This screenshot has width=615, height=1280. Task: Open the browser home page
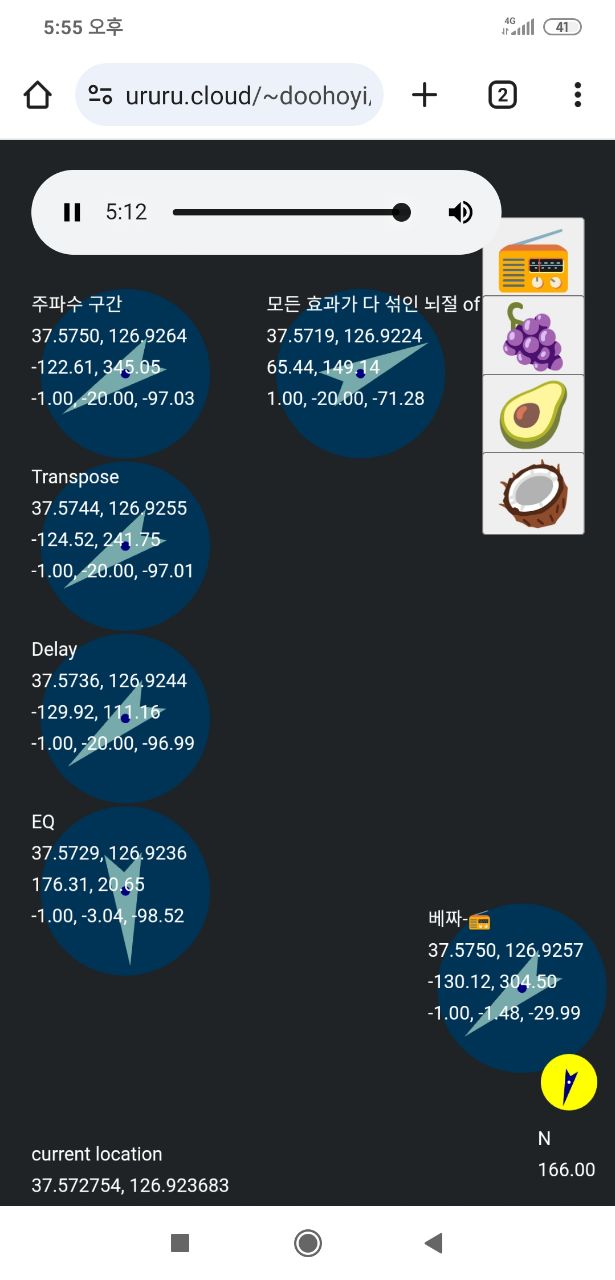click(x=38, y=95)
